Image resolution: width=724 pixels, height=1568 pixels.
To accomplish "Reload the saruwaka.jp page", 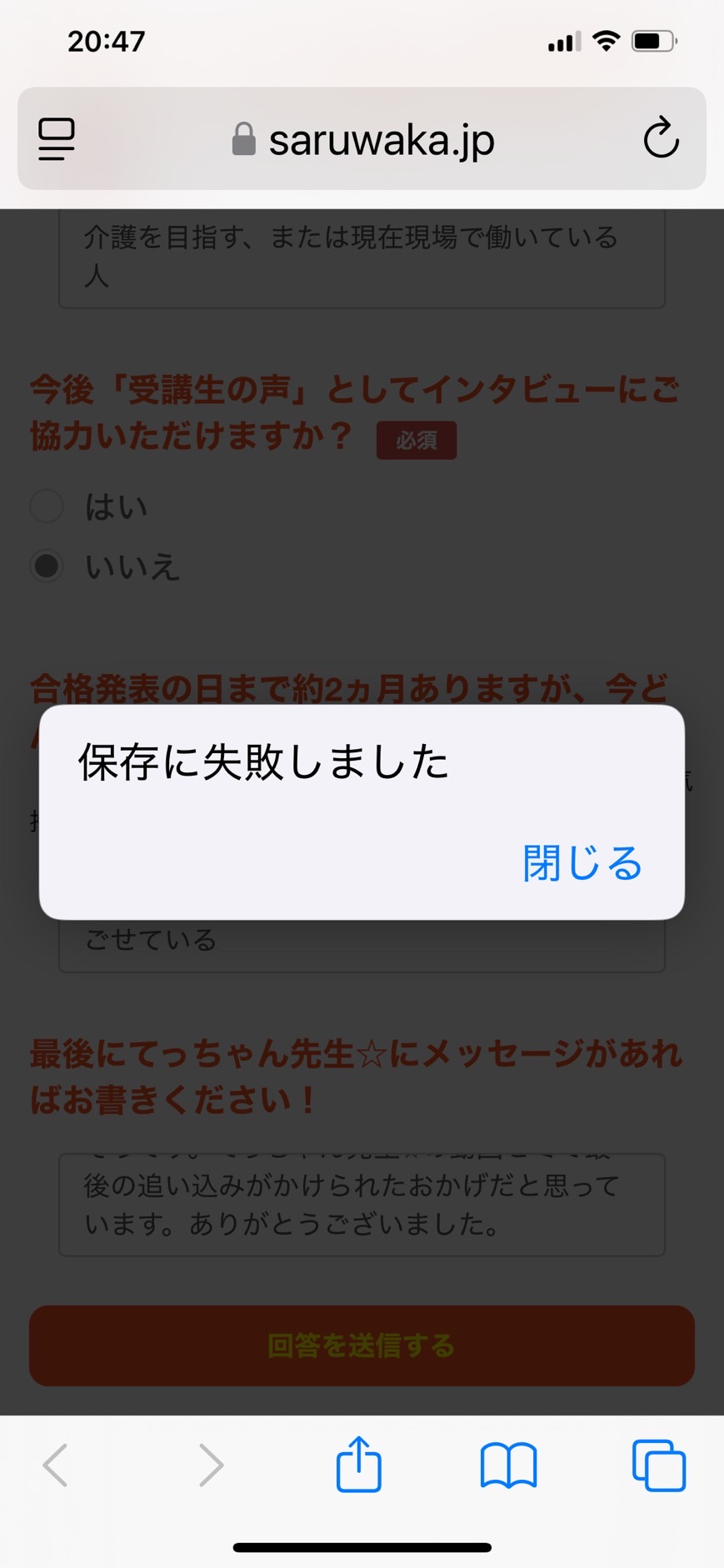I will [x=661, y=138].
